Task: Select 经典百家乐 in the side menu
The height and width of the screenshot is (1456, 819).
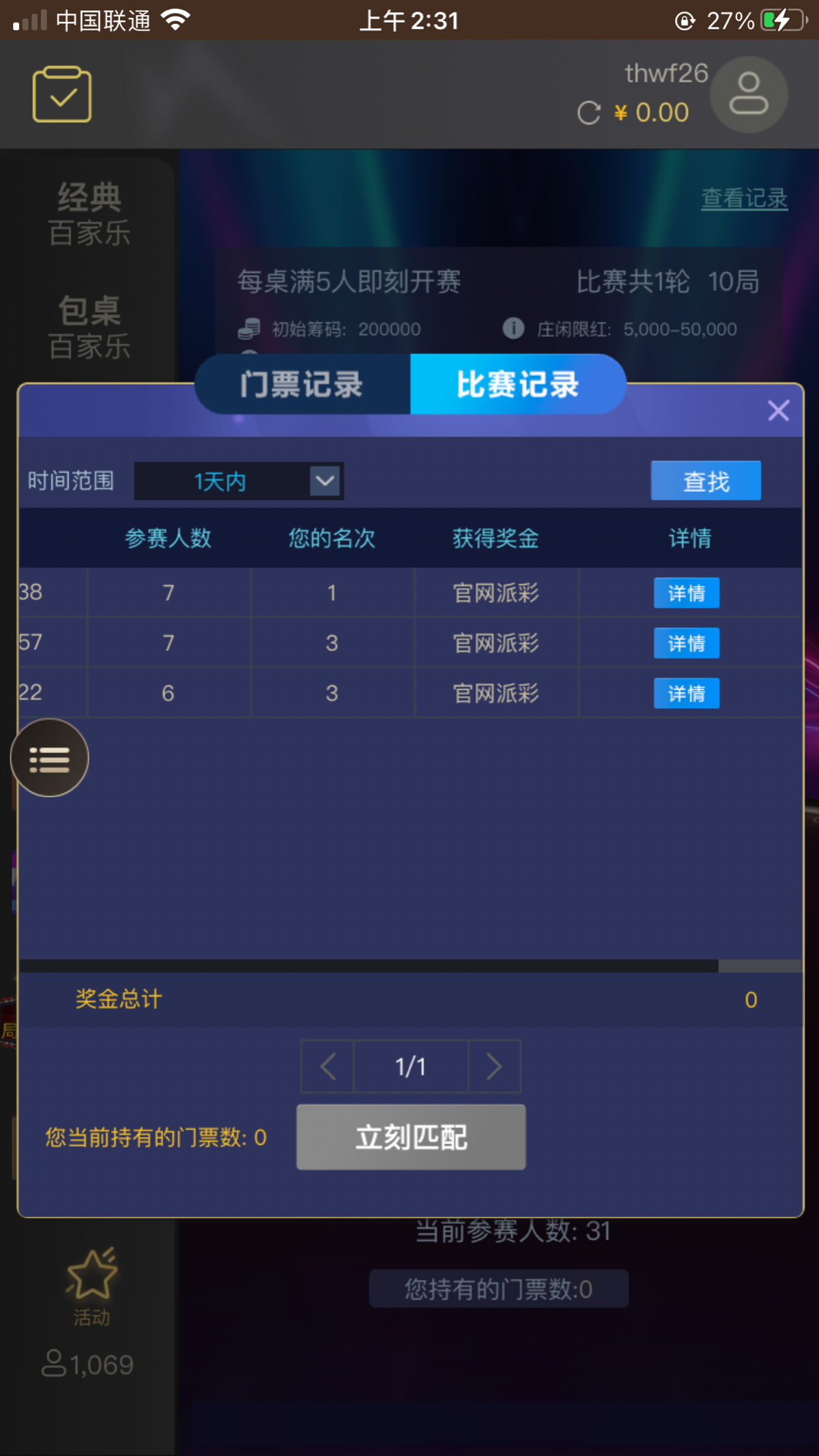Action: click(x=89, y=214)
